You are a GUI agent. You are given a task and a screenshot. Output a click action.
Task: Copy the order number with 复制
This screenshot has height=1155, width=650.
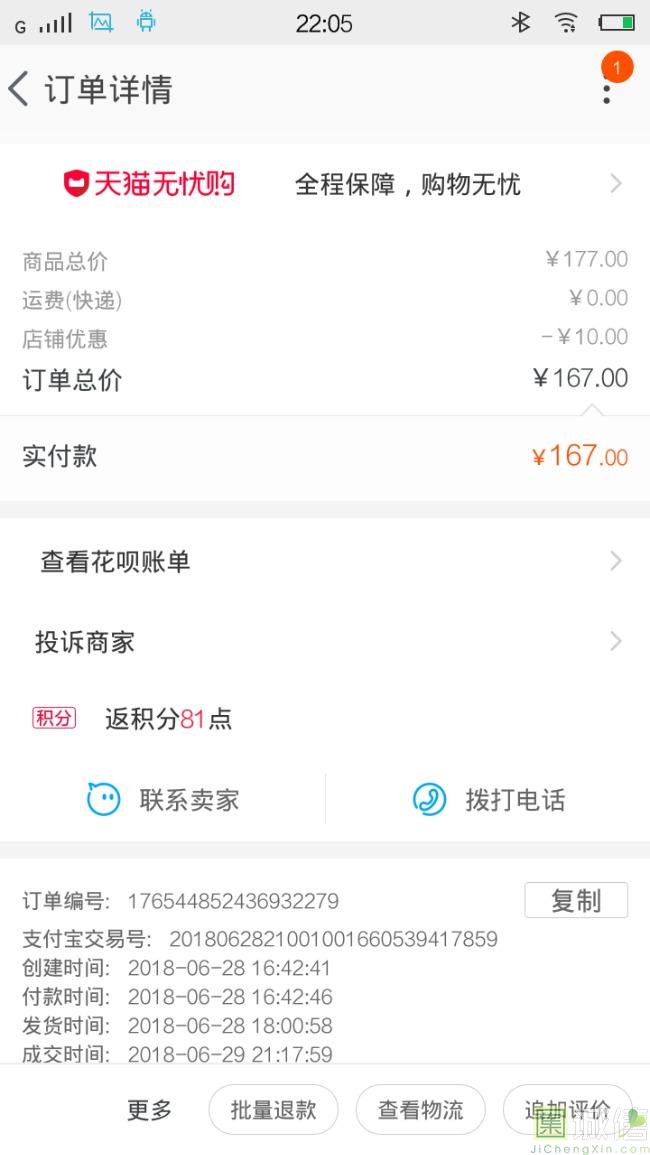[x=576, y=900]
